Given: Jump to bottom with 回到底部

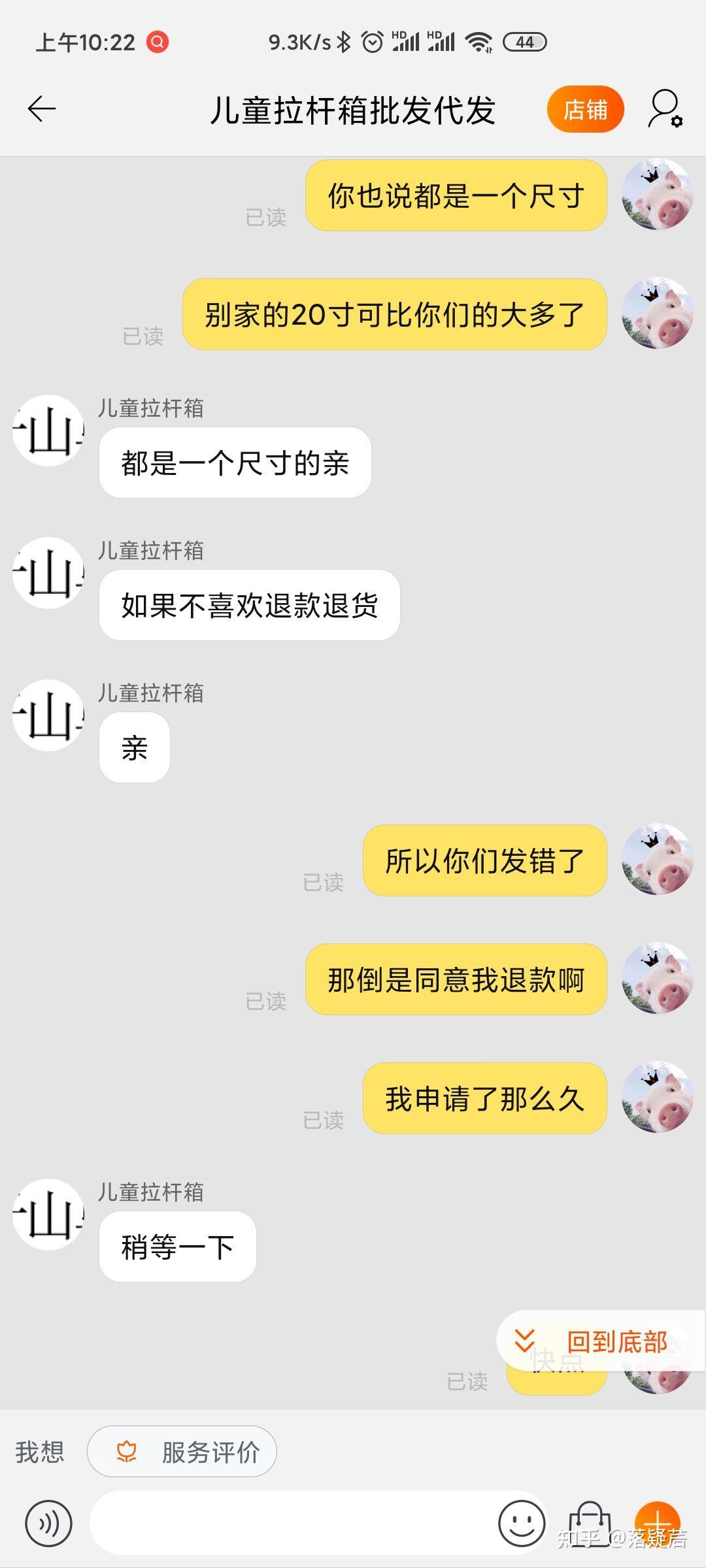Looking at the screenshot, I should click(600, 1342).
